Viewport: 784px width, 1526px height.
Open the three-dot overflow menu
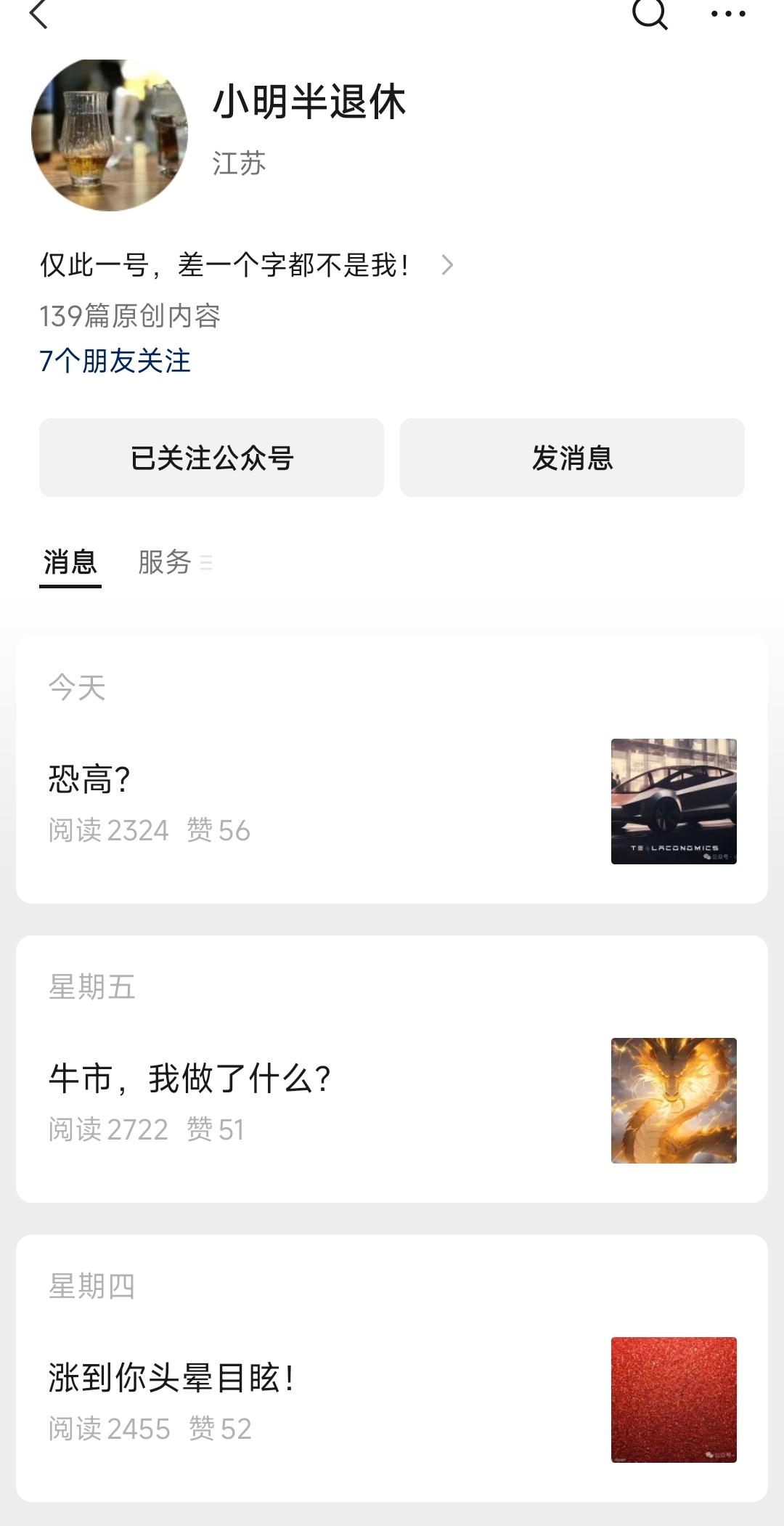pos(727,14)
